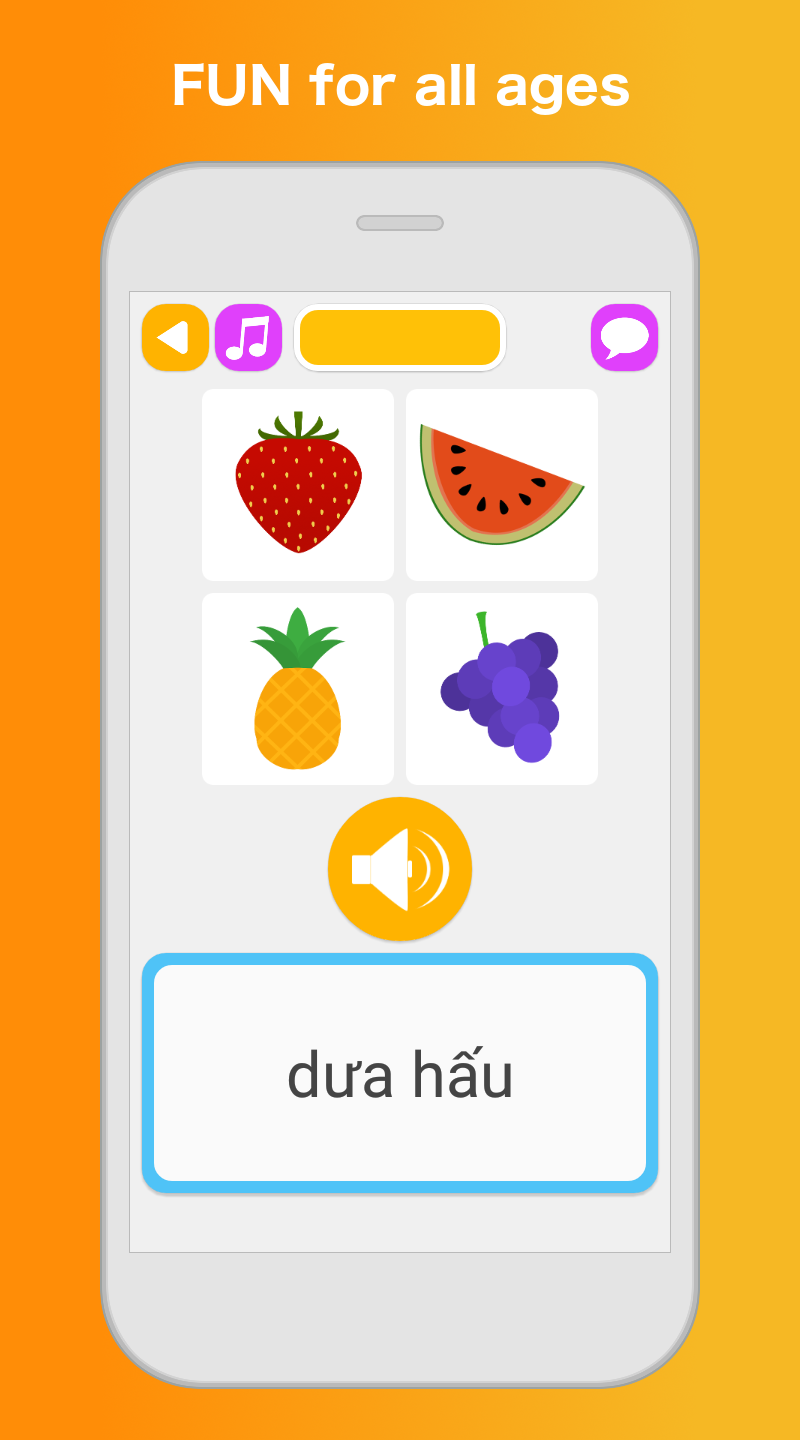Click the yellow progress bar
The width and height of the screenshot is (800, 1440).
[x=399, y=337]
